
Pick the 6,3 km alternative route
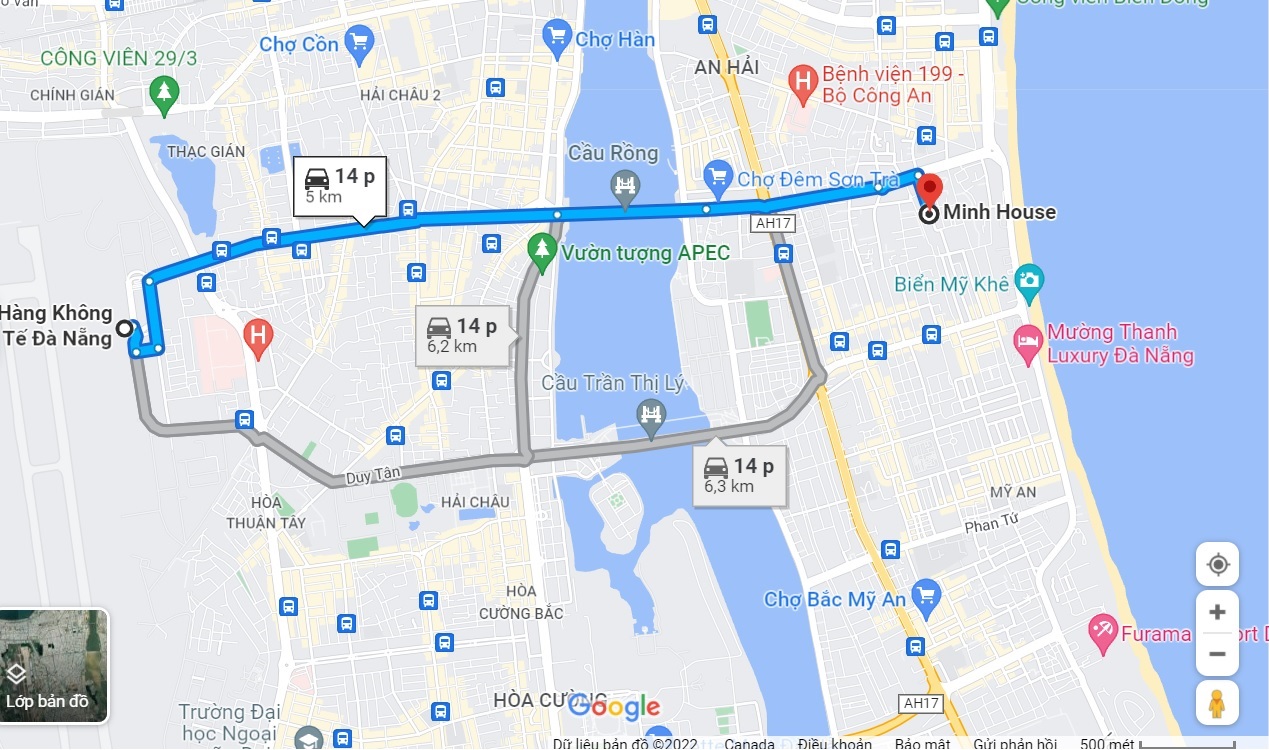point(738,475)
